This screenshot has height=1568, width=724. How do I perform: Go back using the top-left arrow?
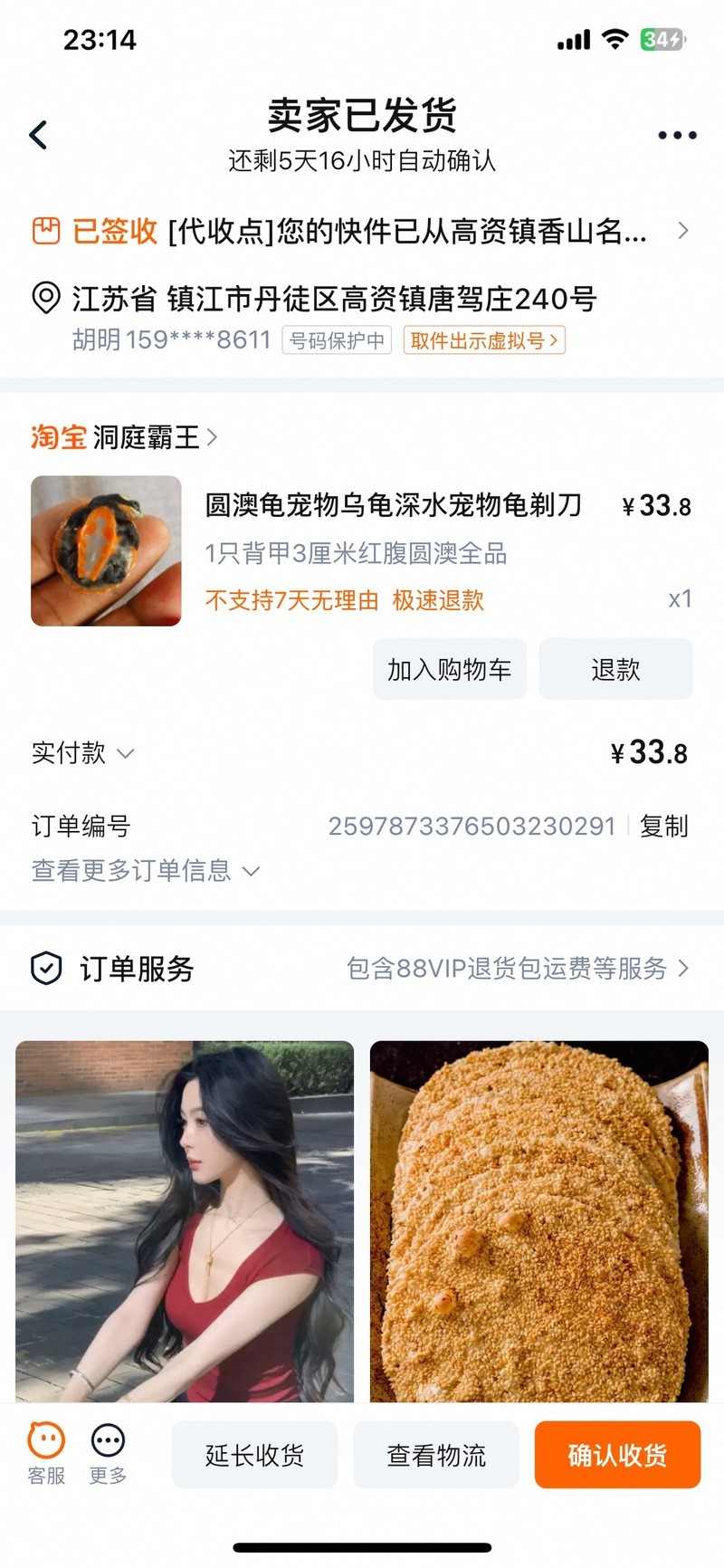coord(38,136)
